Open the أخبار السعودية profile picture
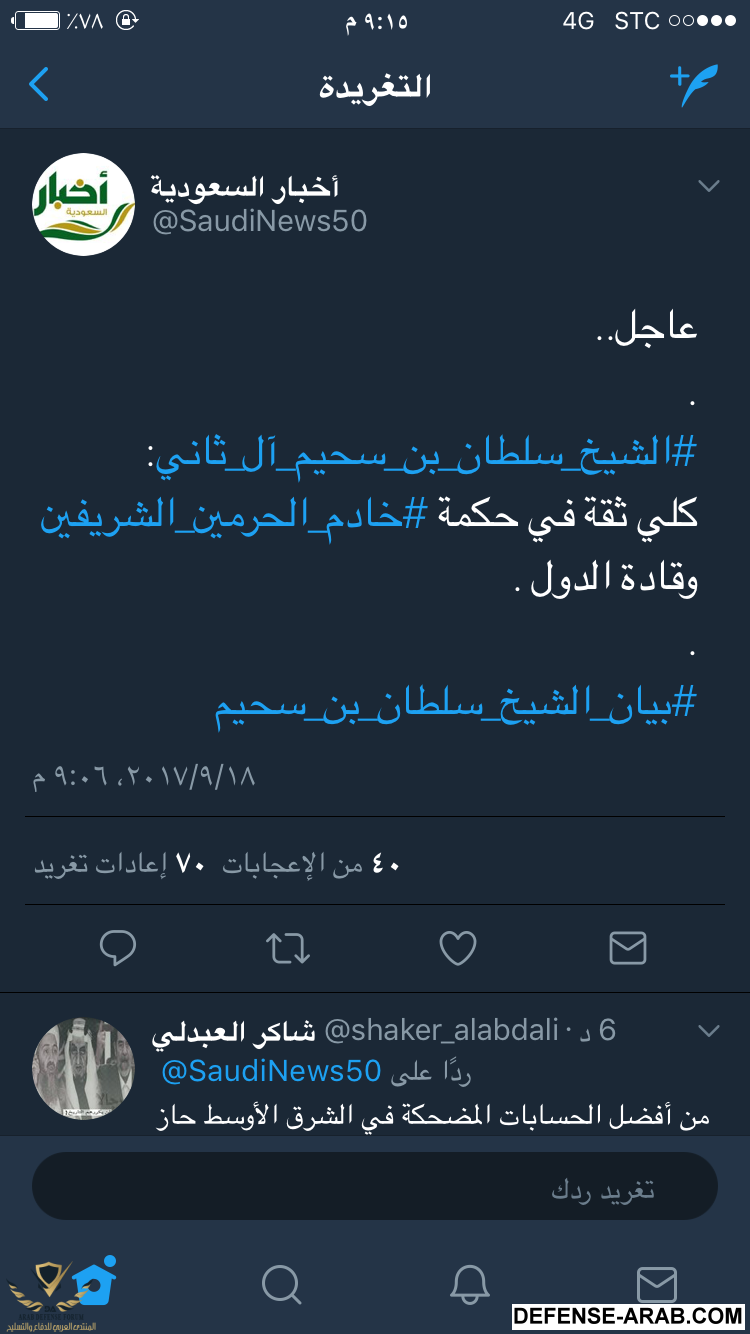Viewport: 750px width, 1334px height. pyautogui.click(x=83, y=205)
